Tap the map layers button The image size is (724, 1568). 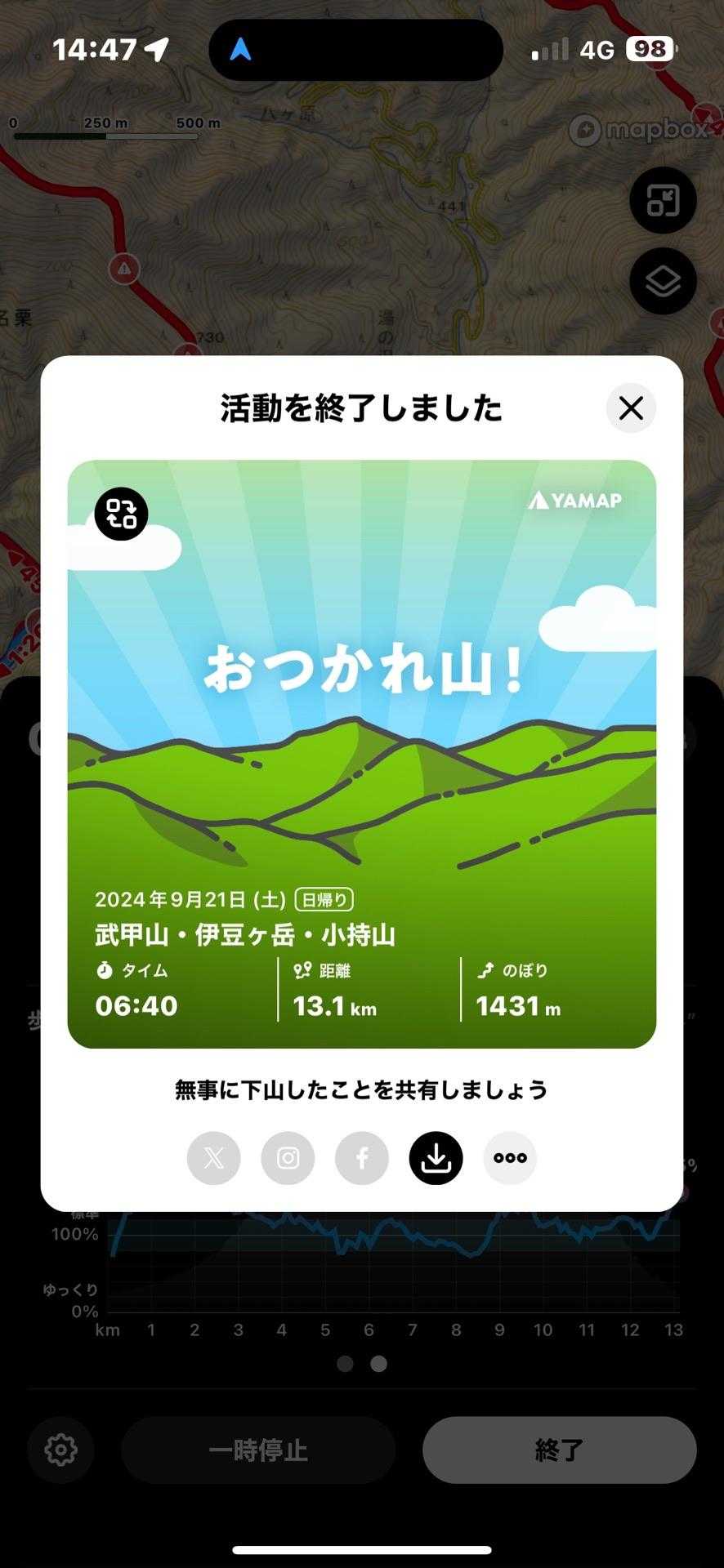click(663, 282)
